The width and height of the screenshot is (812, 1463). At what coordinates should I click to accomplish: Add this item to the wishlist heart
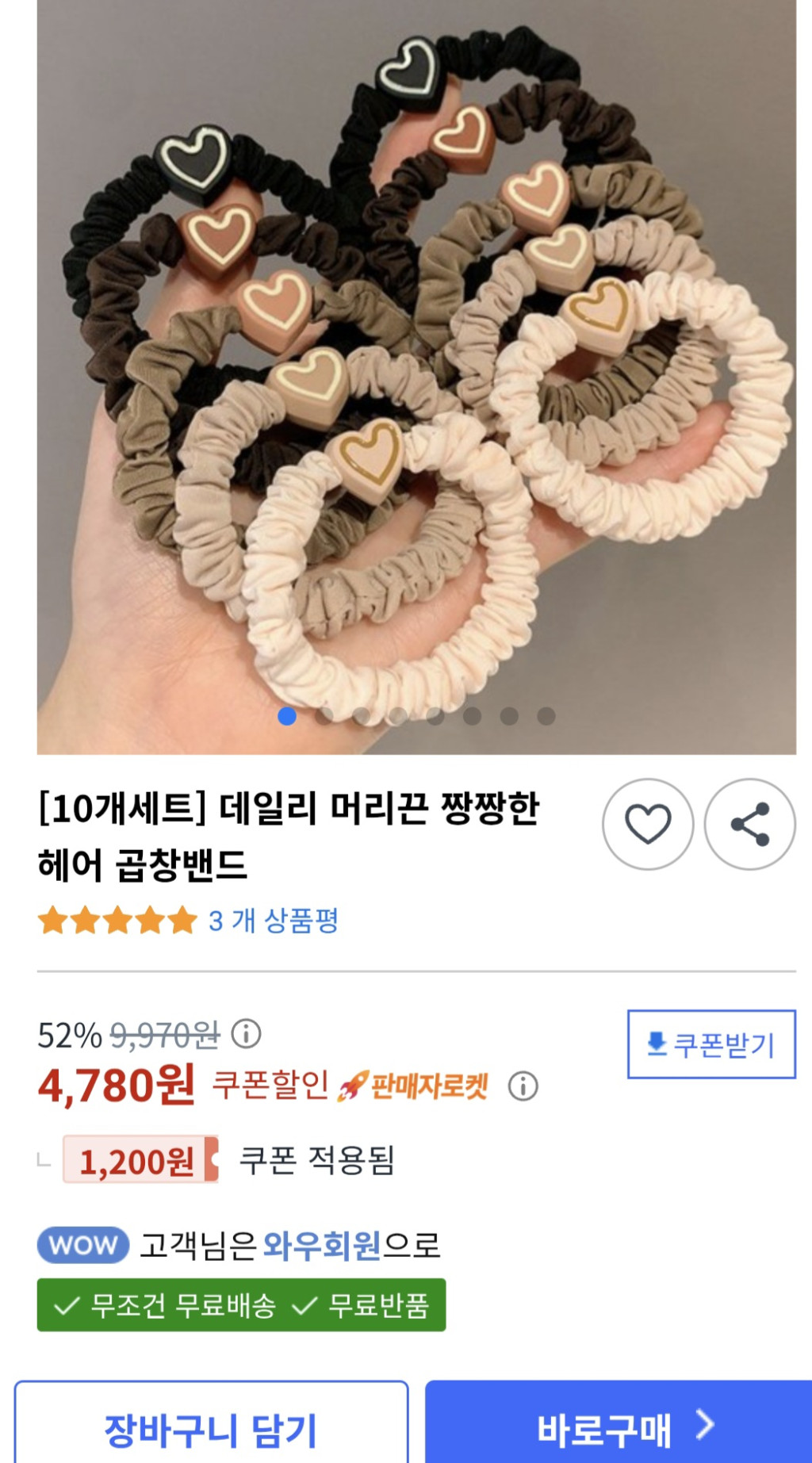coord(647,824)
